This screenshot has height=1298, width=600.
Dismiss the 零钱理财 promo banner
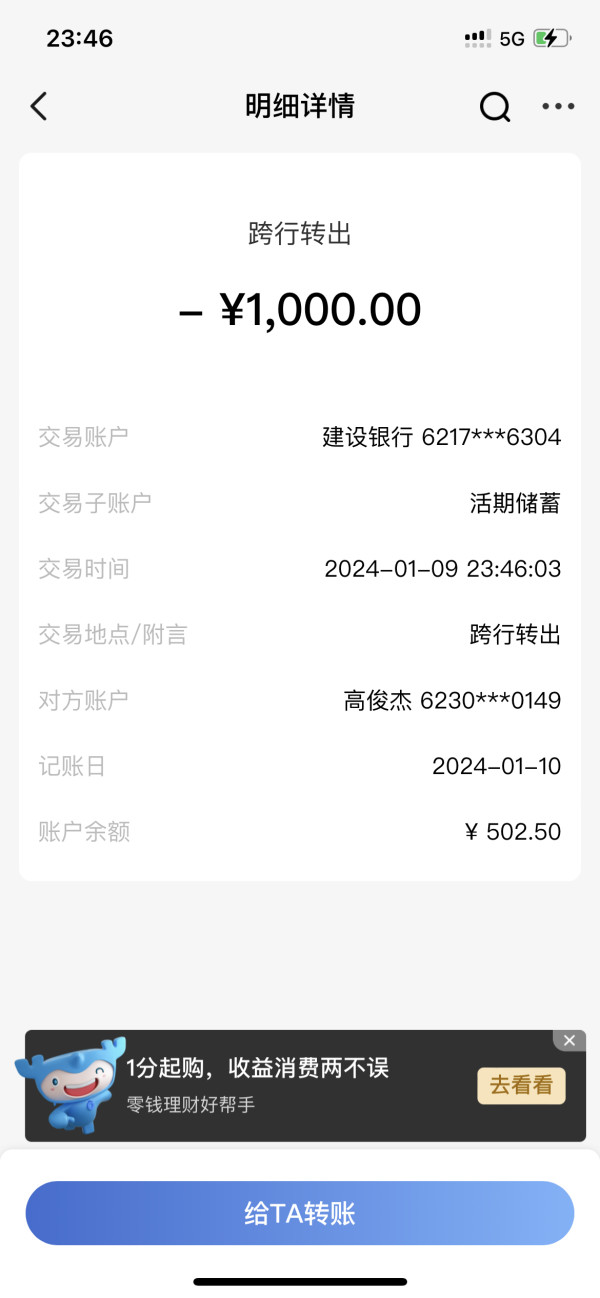click(569, 1041)
